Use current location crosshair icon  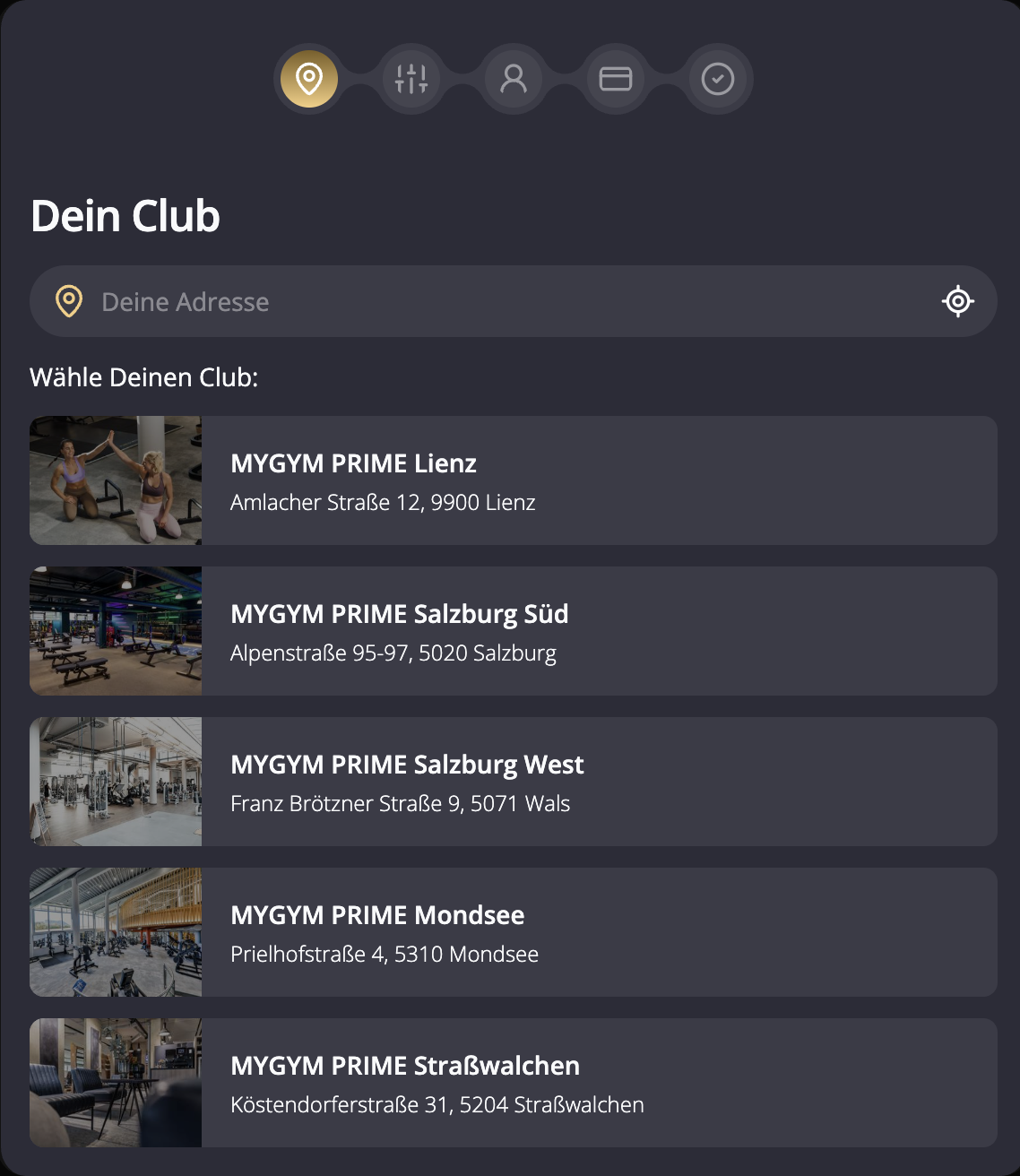point(957,301)
